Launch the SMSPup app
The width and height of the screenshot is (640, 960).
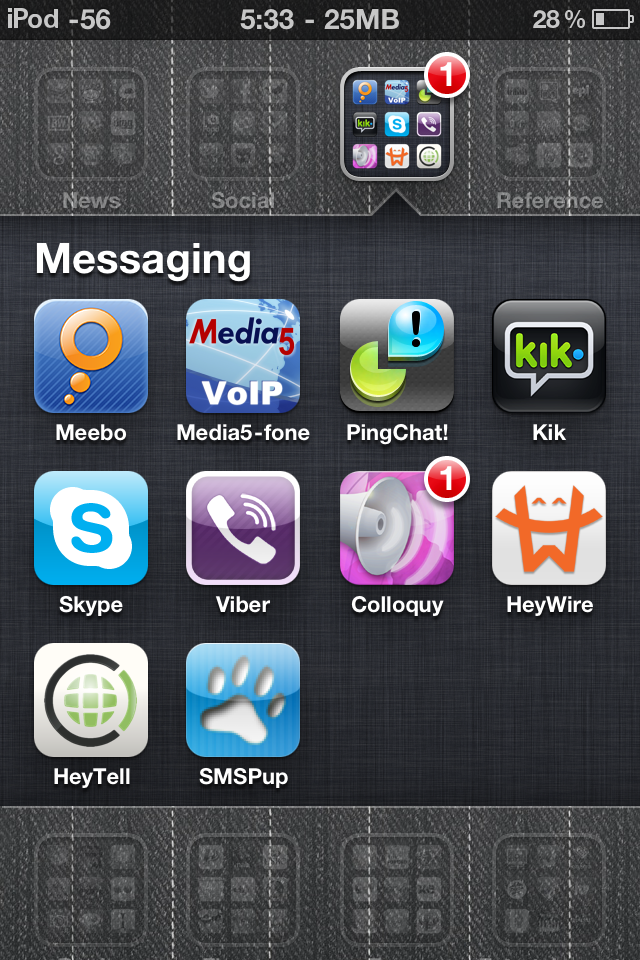point(243,700)
